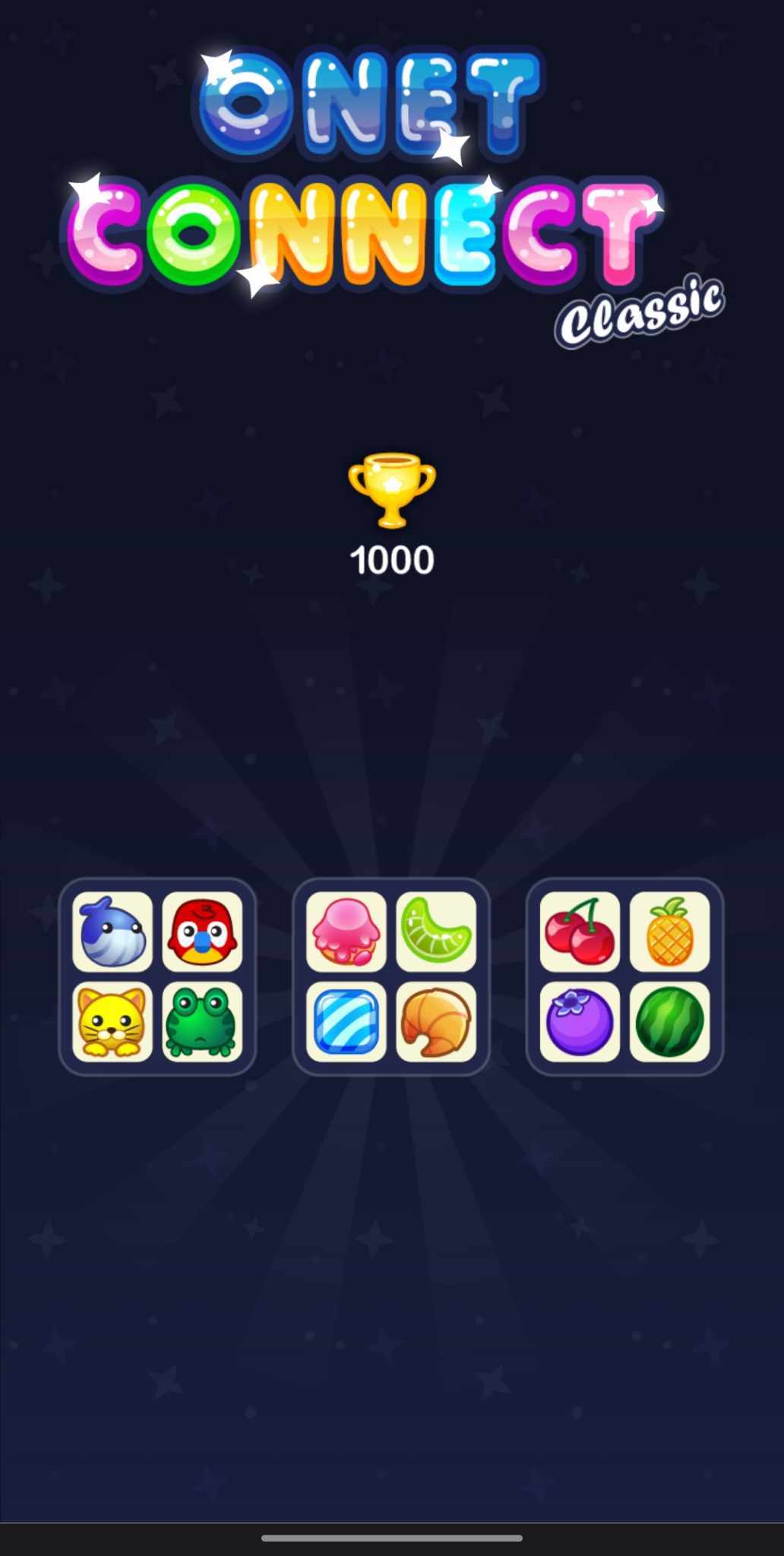The image size is (784, 1556).
Task: Click the pink jelly dessert tile
Action: pyautogui.click(x=347, y=932)
